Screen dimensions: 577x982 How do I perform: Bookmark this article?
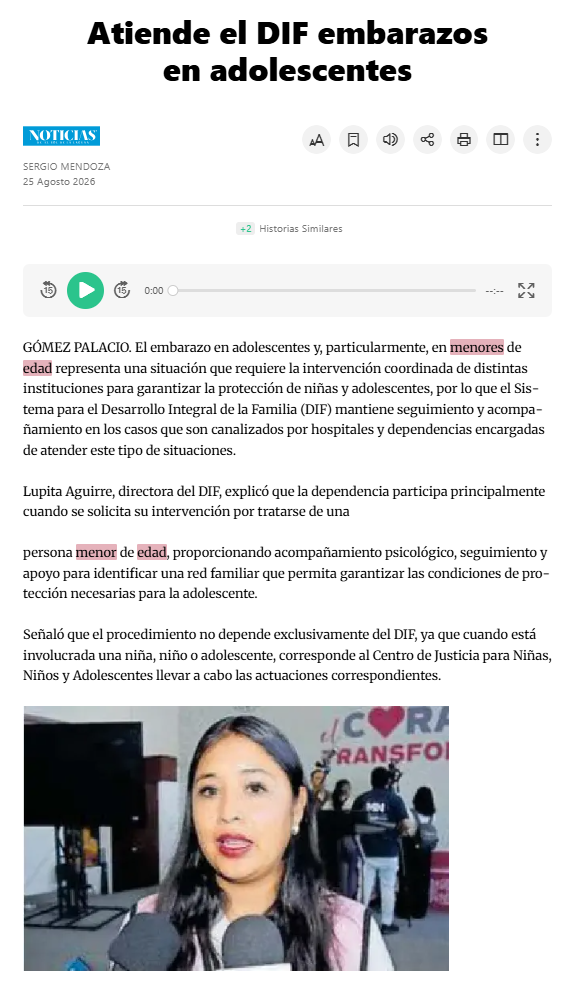(353, 139)
